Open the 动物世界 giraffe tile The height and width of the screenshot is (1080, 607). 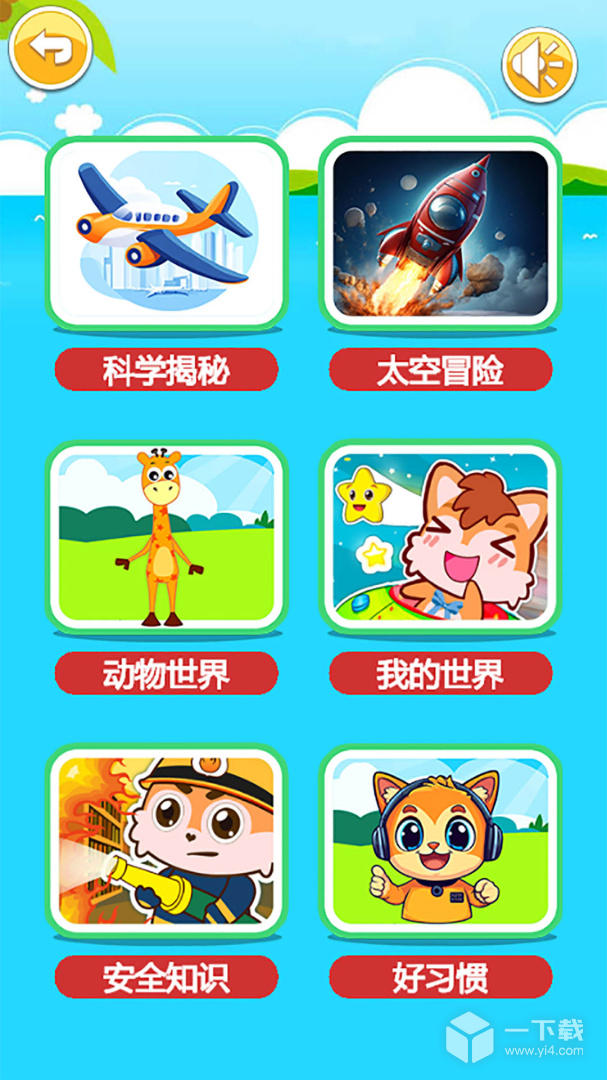pyautogui.click(x=166, y=537)
